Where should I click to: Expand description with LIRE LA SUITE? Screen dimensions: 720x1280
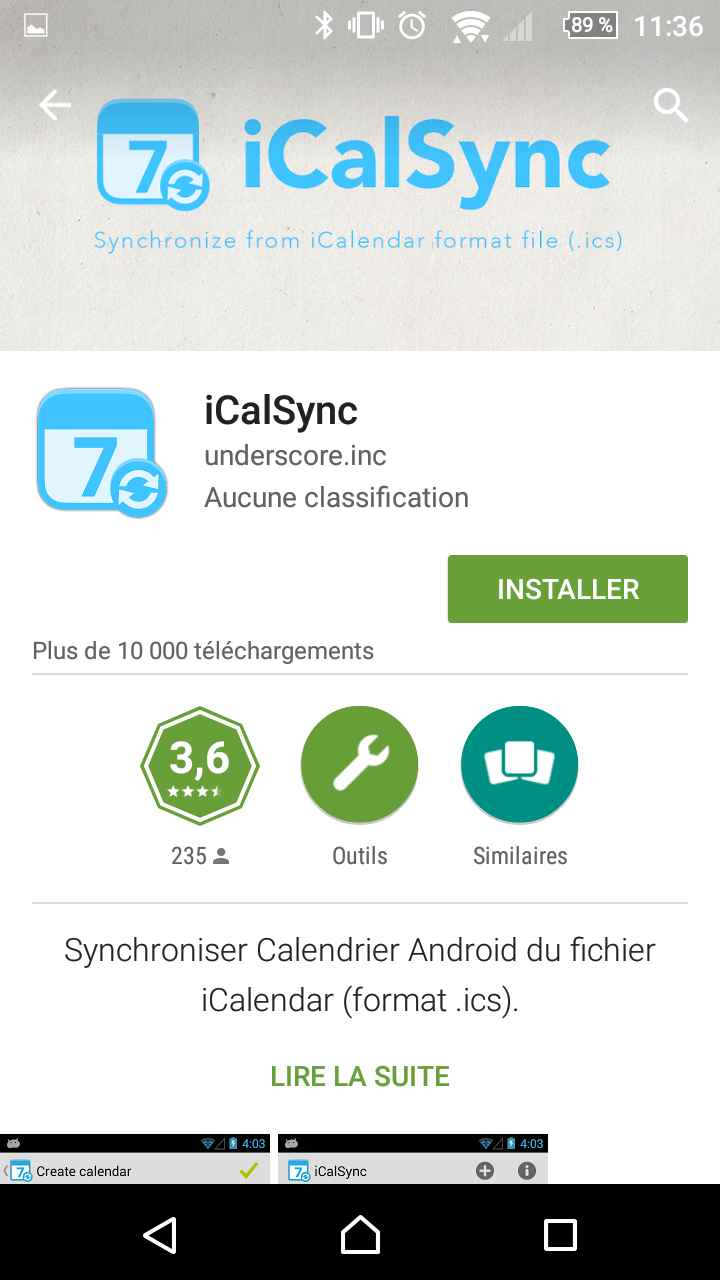[x=360, y=1076]
